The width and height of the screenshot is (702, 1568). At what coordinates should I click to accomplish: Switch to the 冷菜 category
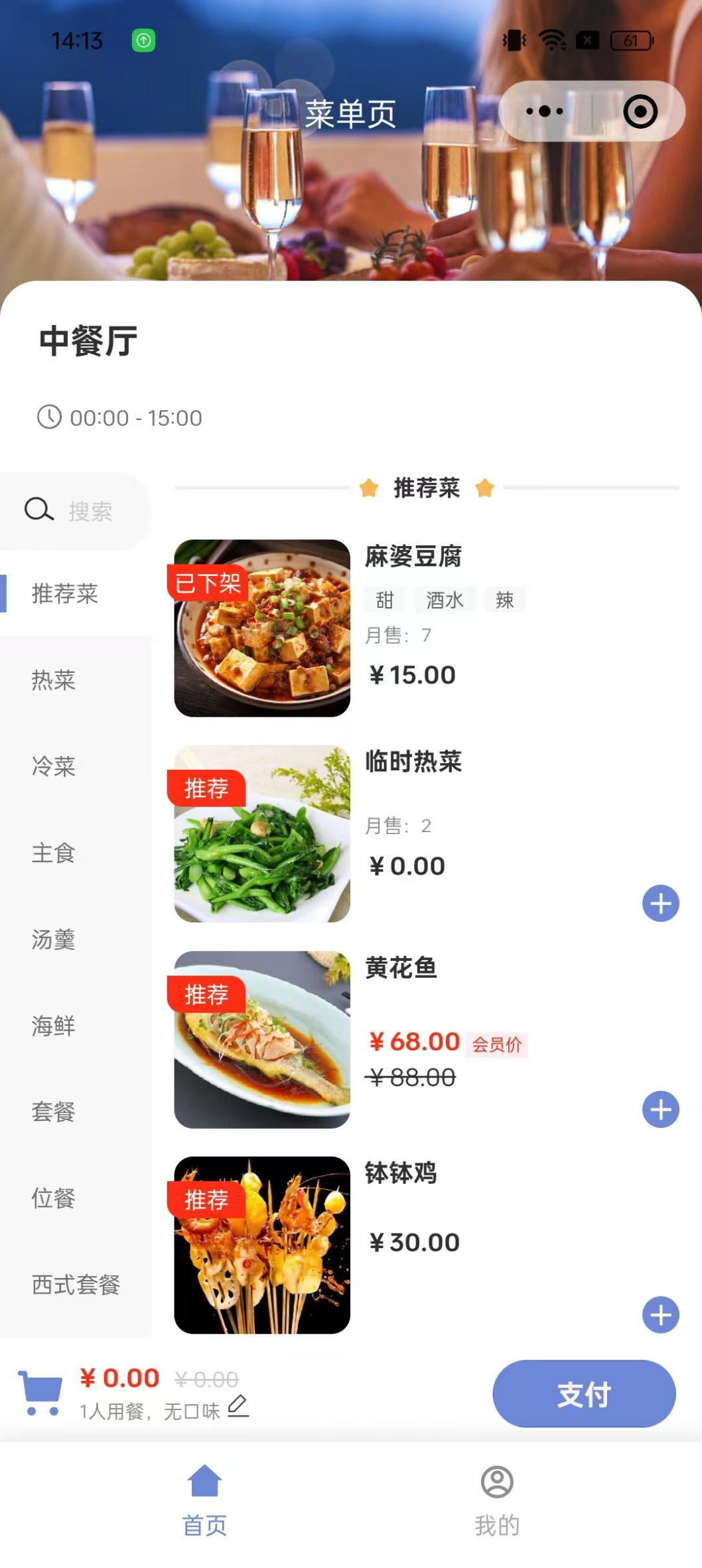[x=54, y=766]
